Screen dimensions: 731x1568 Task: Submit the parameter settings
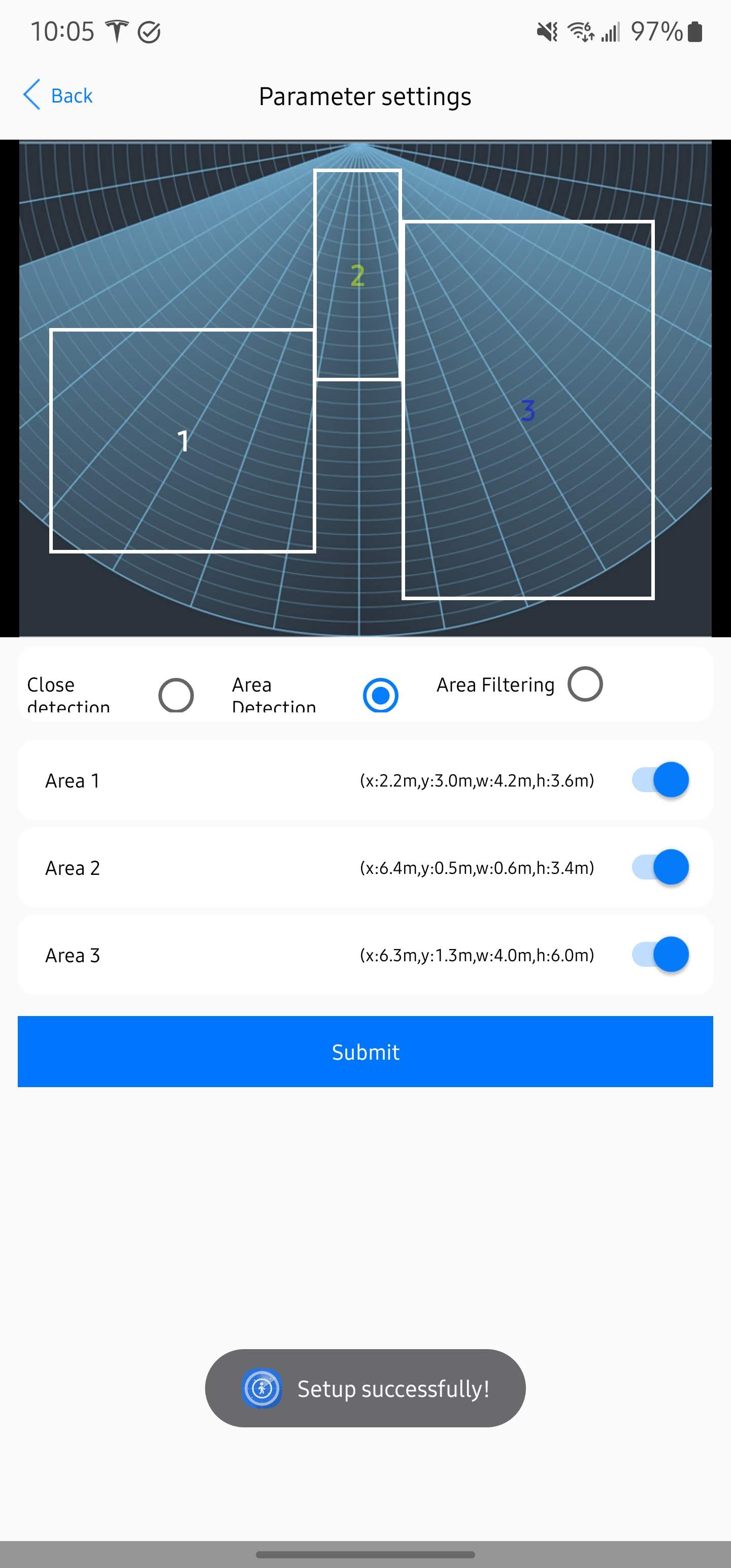coord(365,1051)
